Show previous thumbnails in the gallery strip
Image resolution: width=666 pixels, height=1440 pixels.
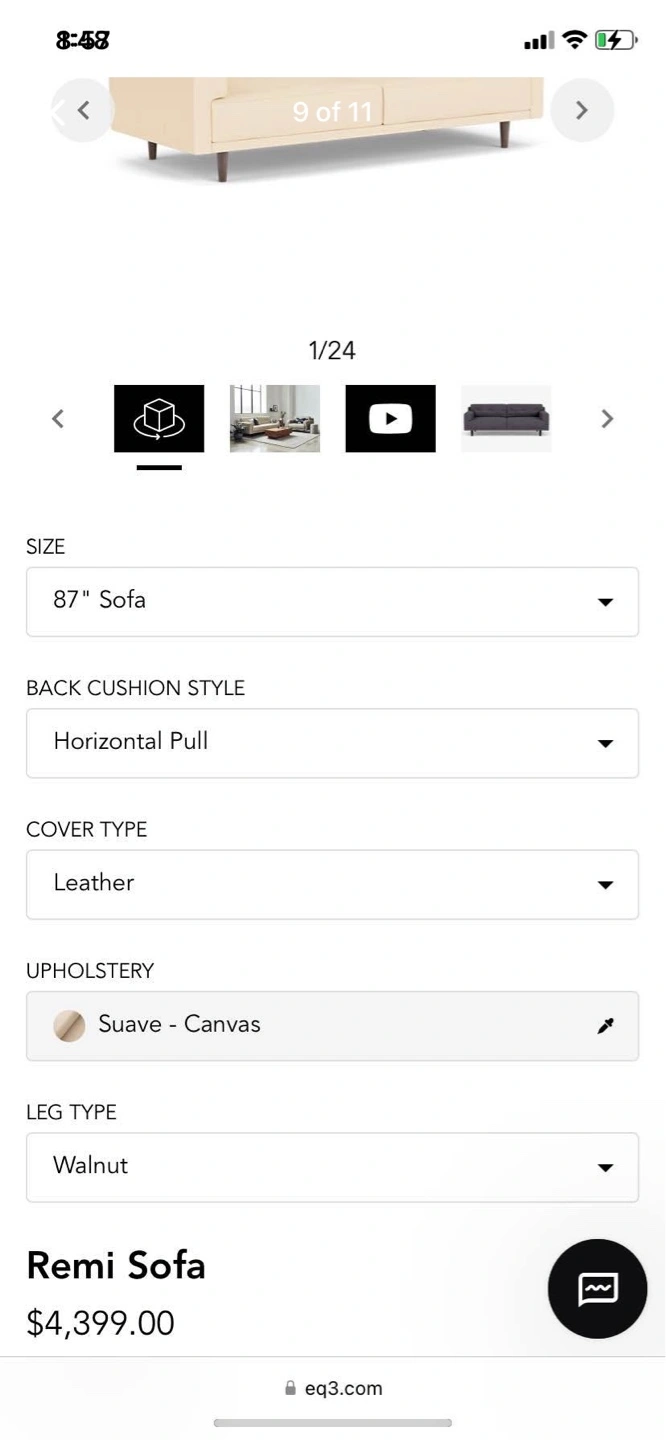[x=58, y=419]
